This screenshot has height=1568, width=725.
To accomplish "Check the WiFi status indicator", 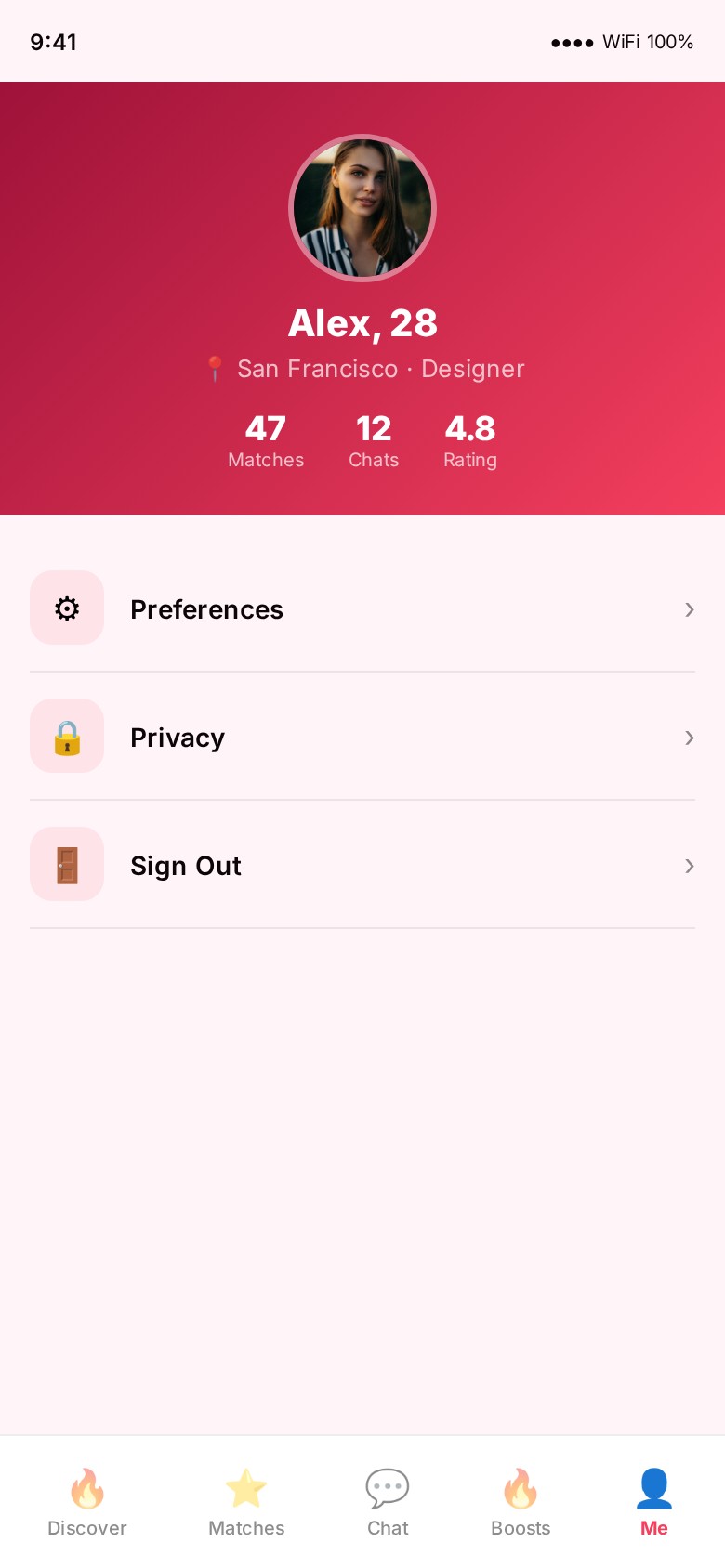I will [620, 42].
